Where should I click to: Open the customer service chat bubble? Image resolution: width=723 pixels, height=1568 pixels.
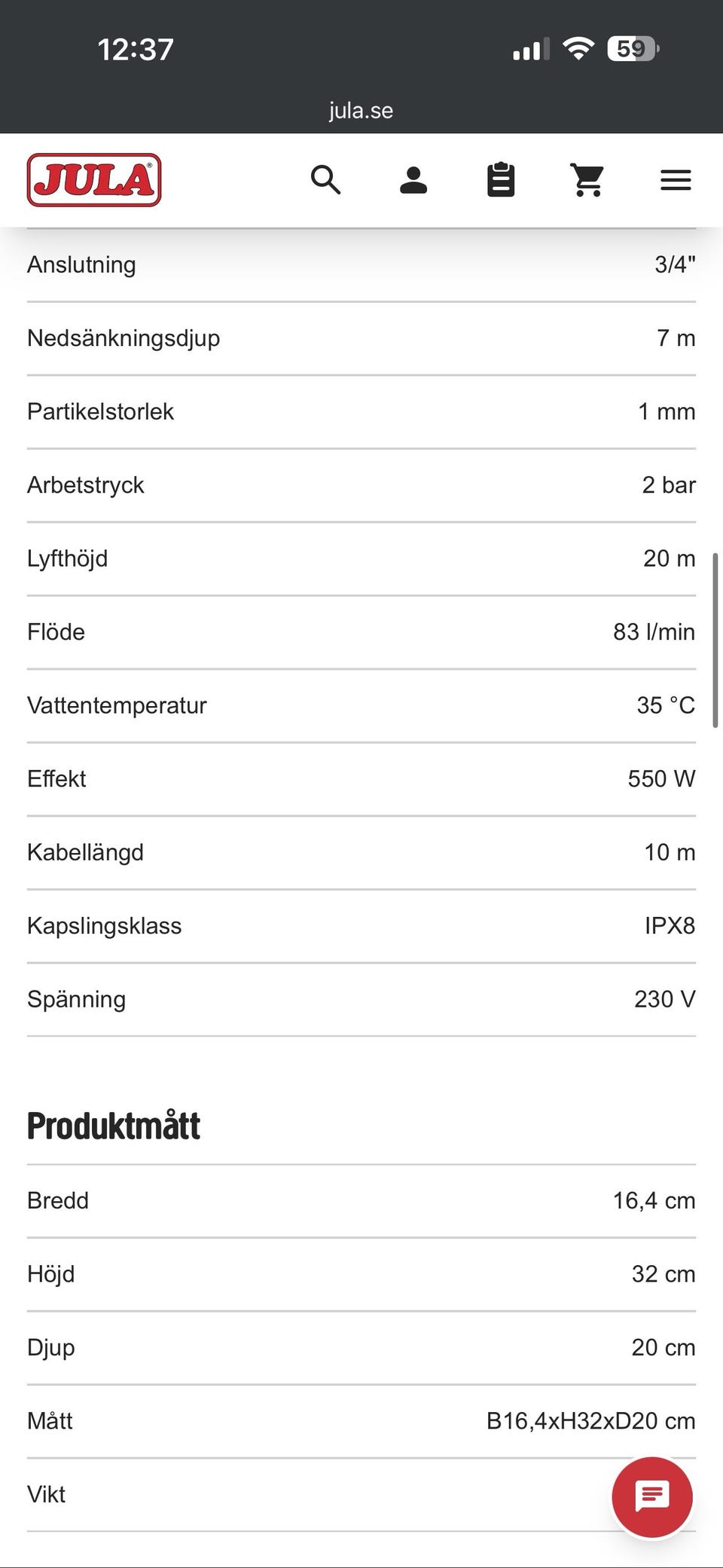pyautogui.click(x=652, y=1496)
